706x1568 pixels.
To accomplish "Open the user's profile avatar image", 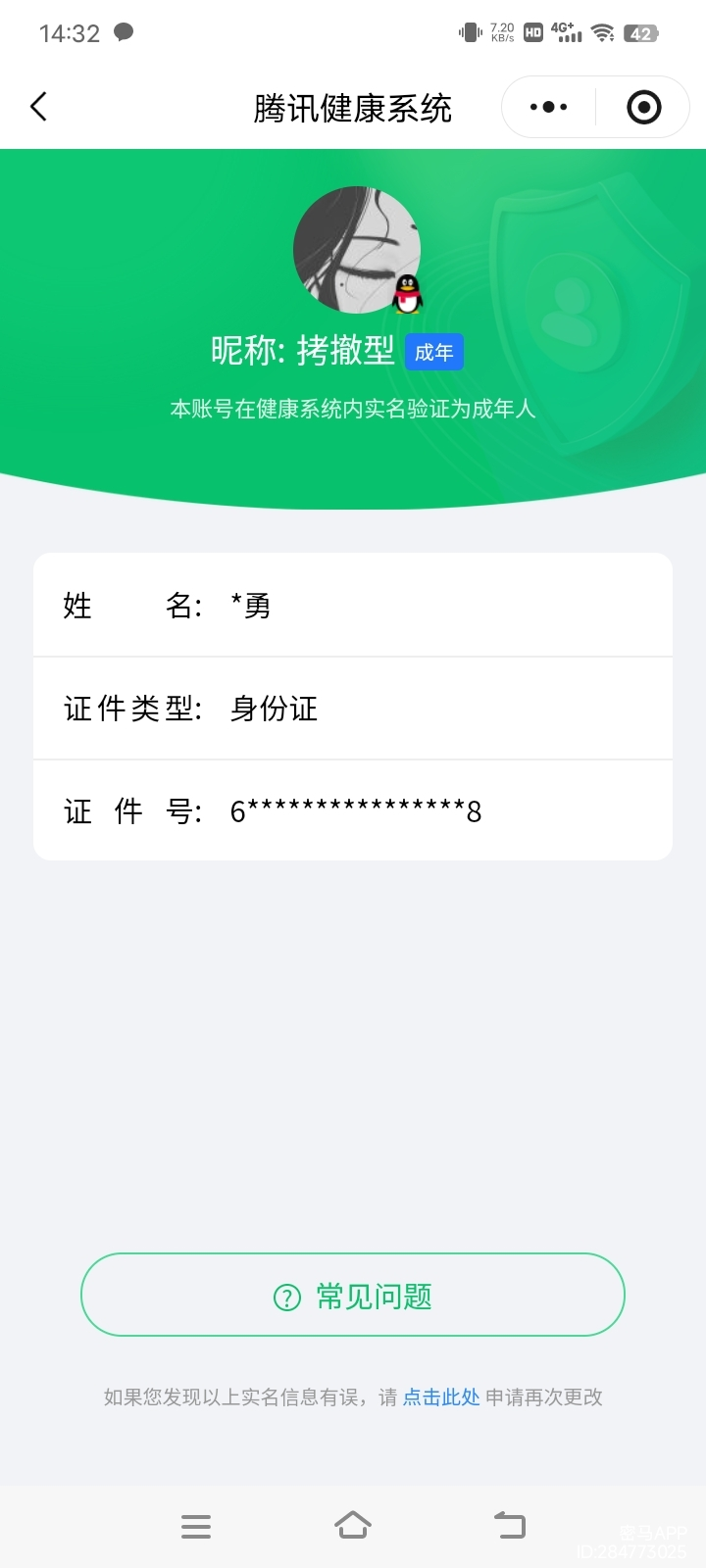I will click(x=357, y=250).
